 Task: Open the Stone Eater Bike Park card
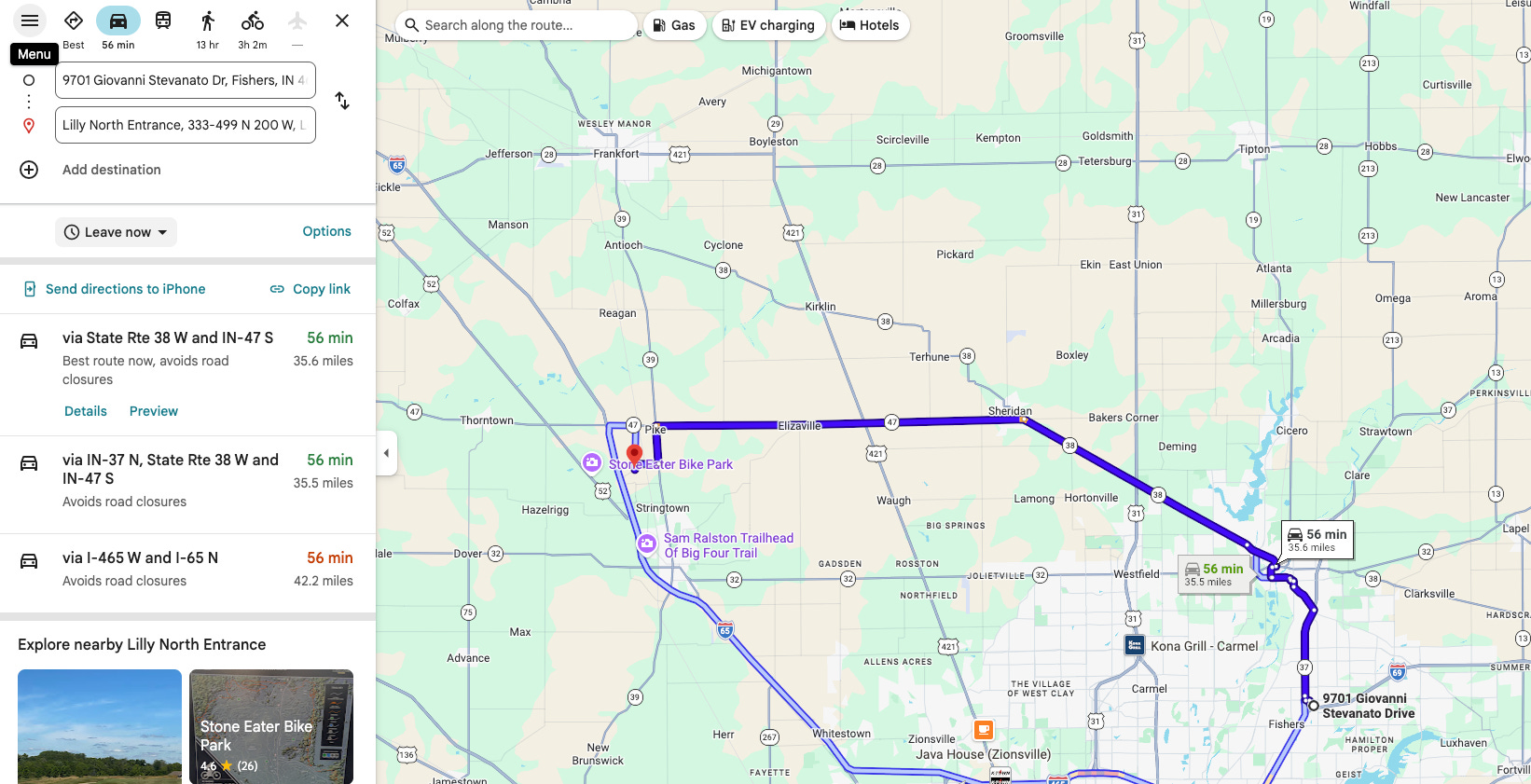coord(271,726)
